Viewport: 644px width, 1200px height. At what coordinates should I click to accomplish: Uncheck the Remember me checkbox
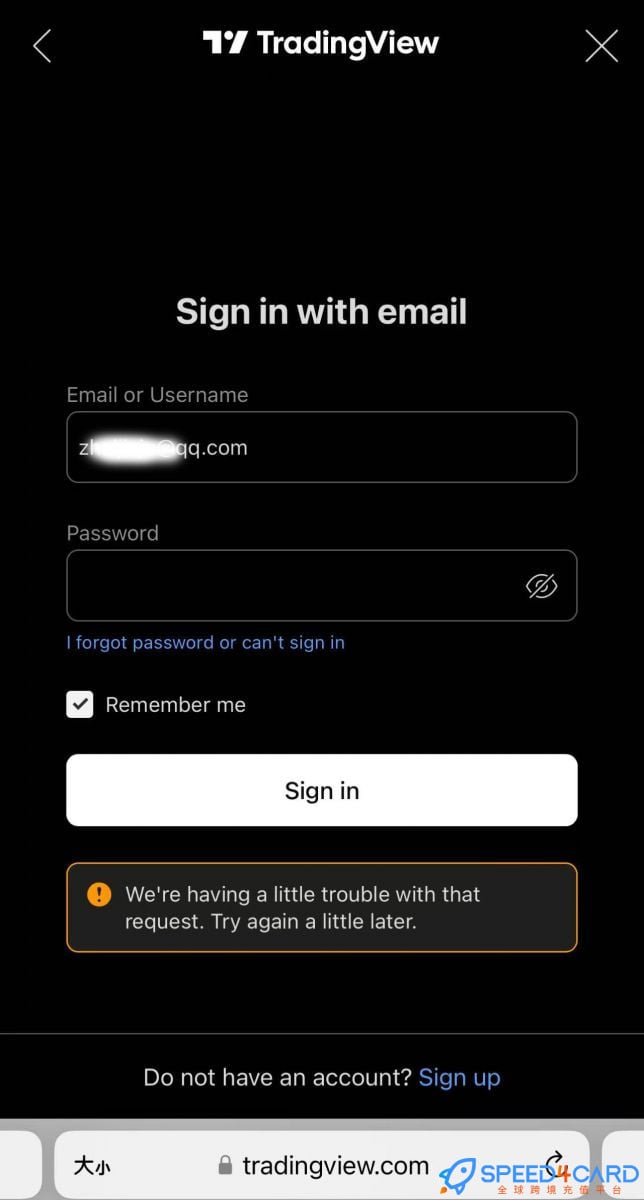point(80,705)
